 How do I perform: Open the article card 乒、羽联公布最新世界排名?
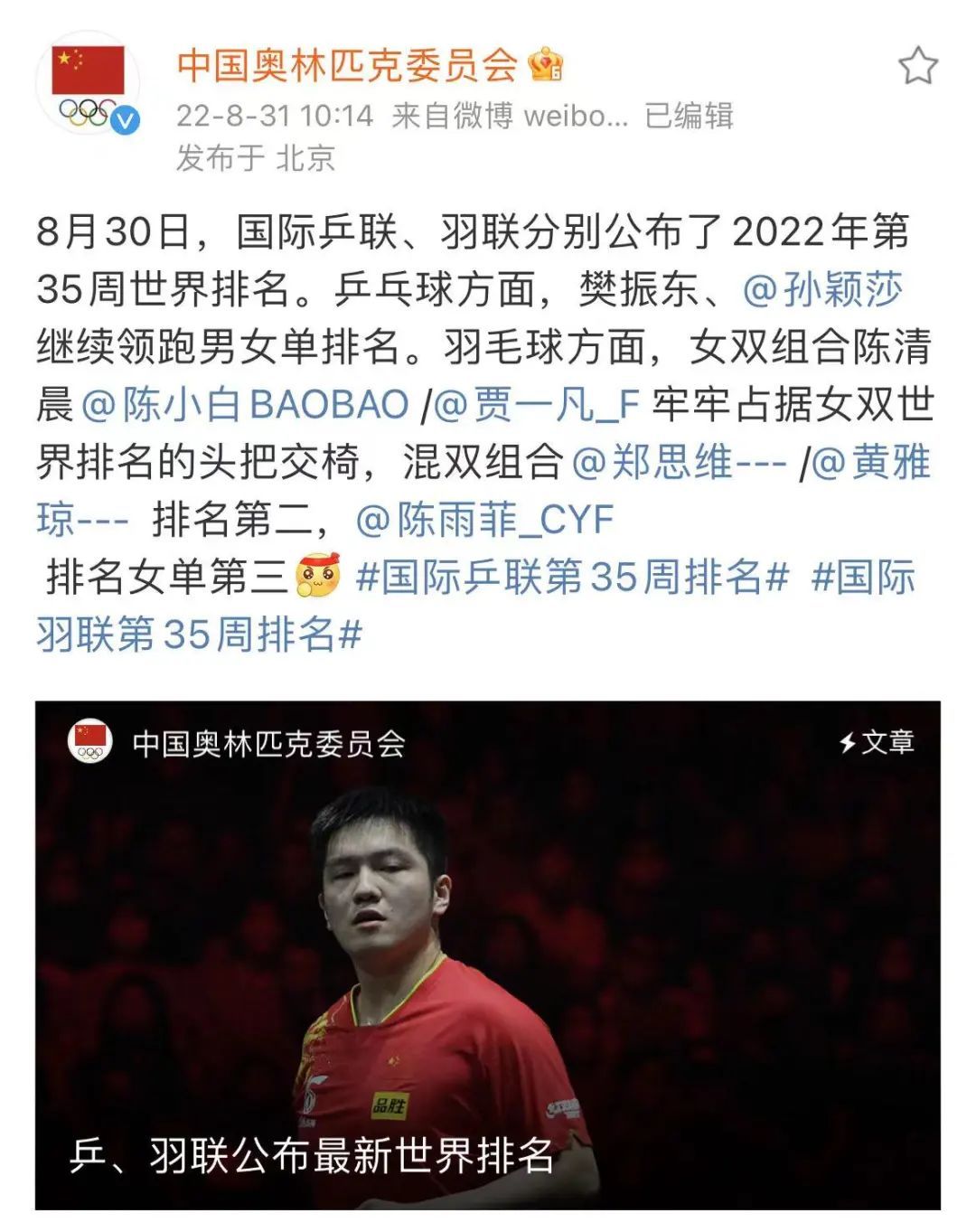tap(488, 955)
